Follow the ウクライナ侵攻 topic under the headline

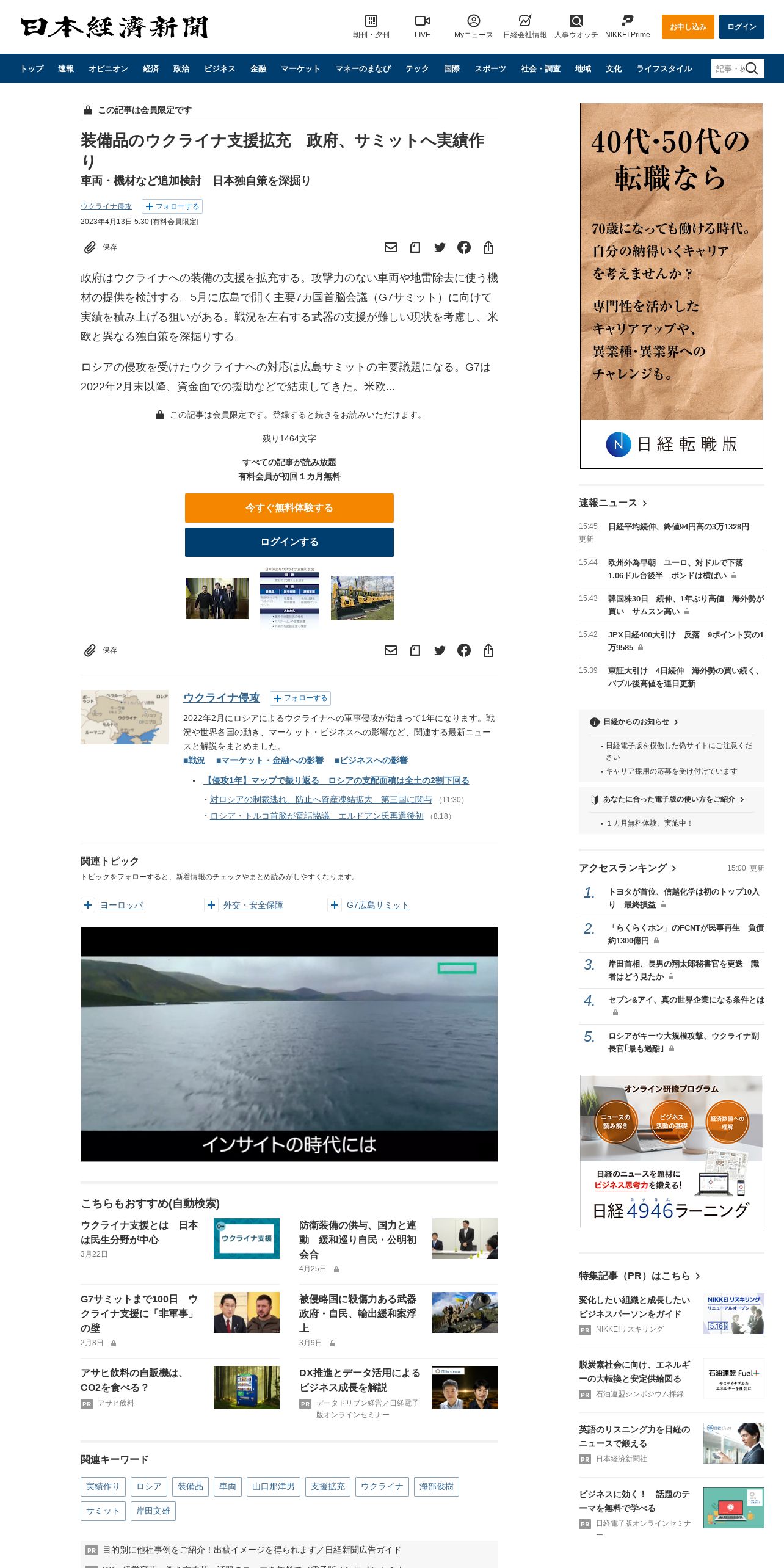tap(172, 206)
